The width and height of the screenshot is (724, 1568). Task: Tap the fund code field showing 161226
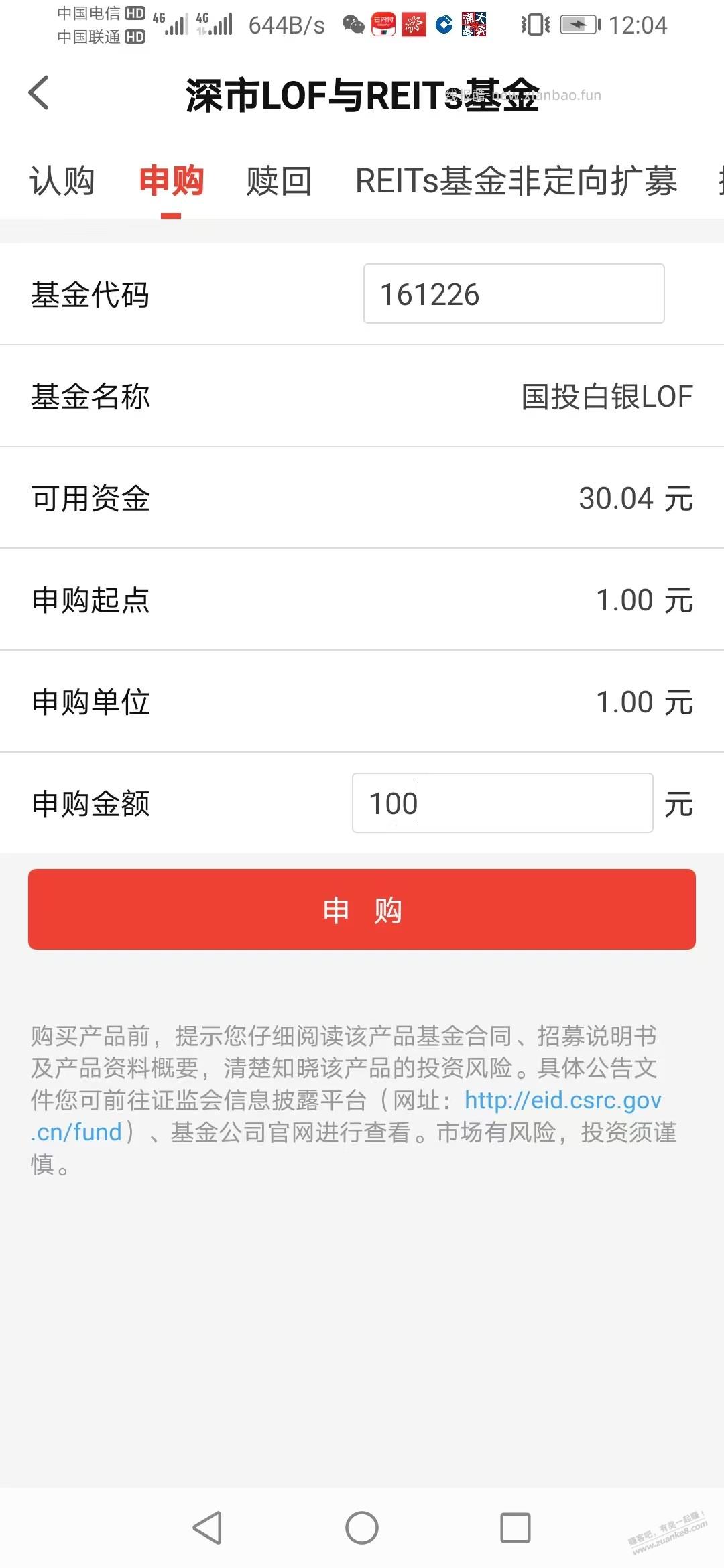513,293
